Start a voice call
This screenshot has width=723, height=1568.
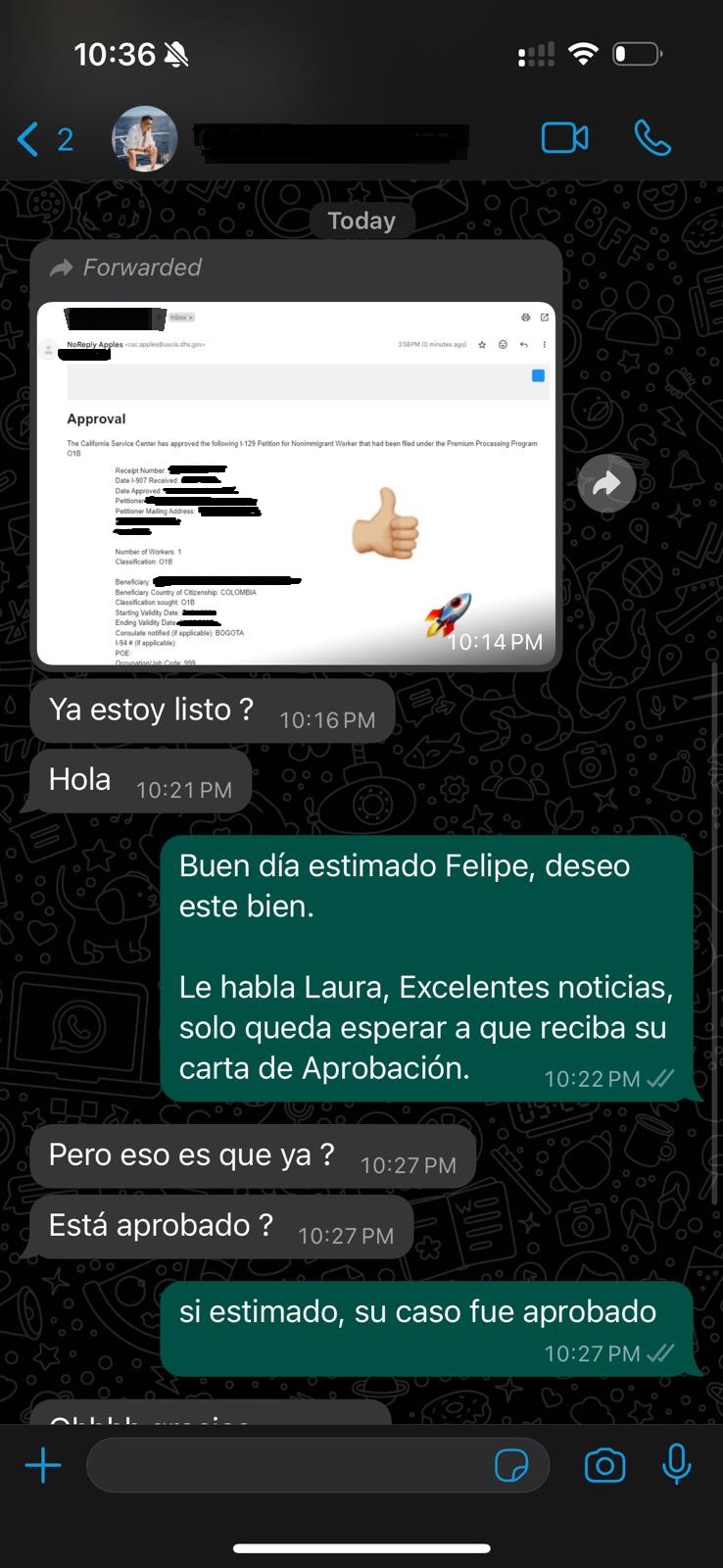[652, 138]
